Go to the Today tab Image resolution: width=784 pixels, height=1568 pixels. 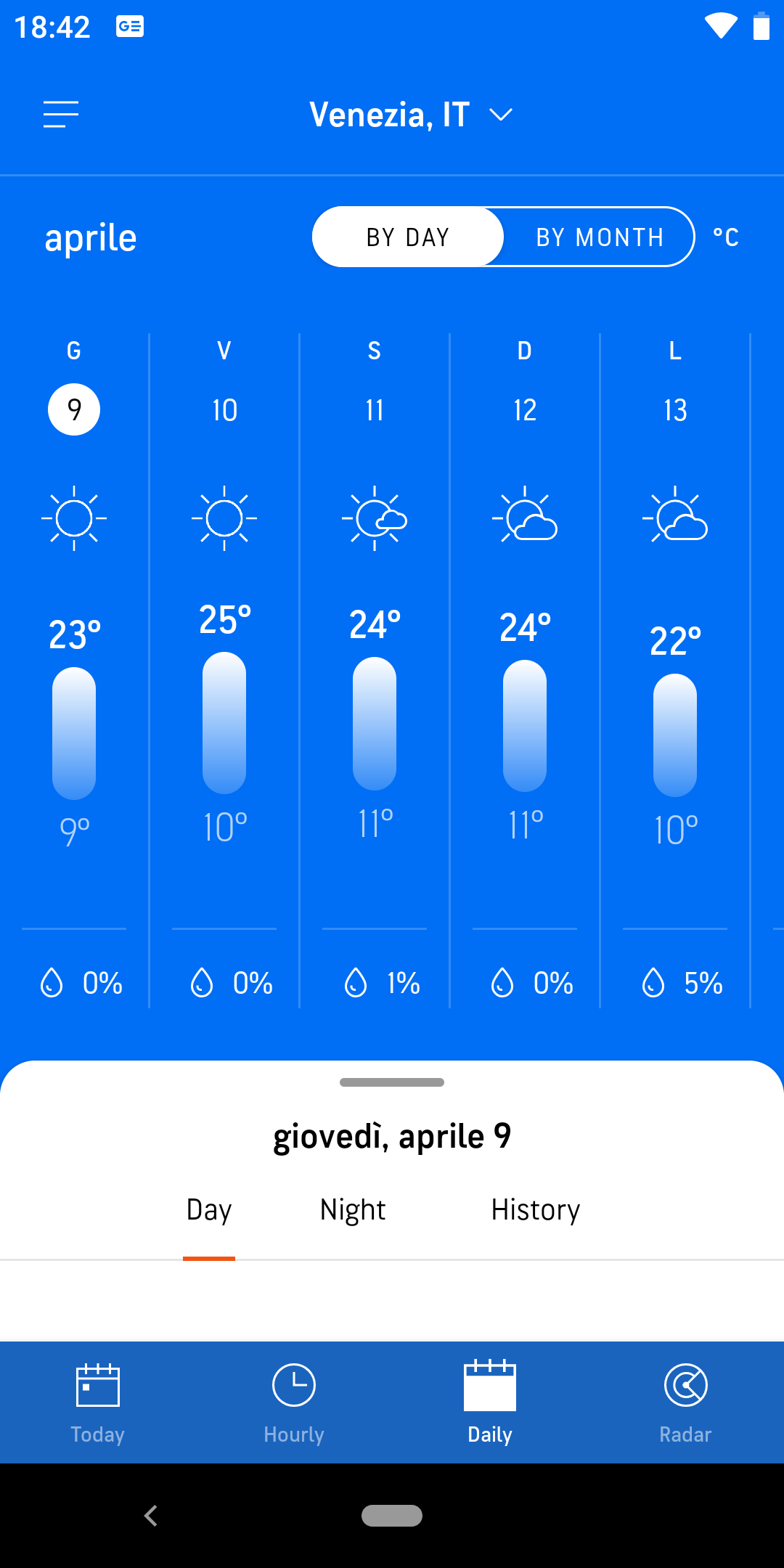98,1402
